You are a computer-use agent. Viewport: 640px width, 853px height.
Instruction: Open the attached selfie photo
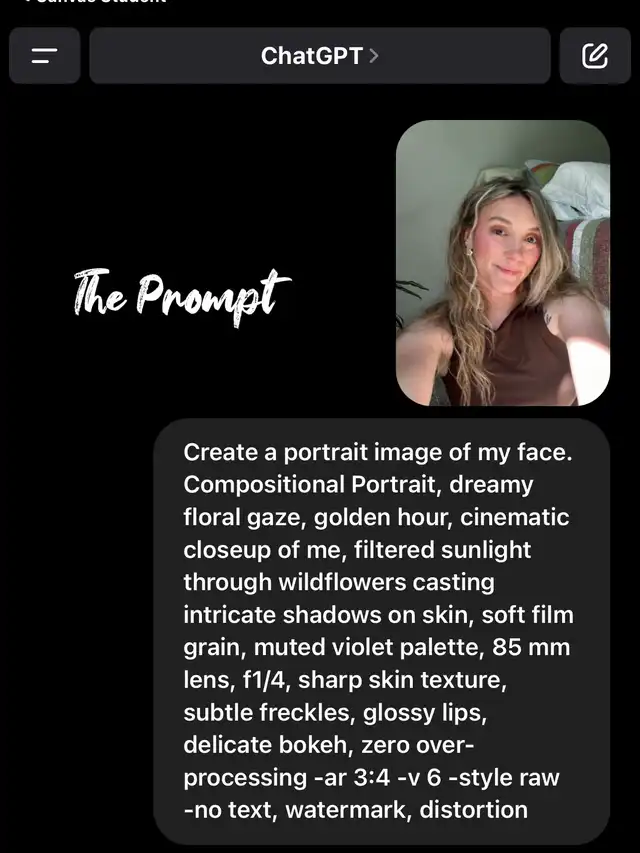pos(503,263)
